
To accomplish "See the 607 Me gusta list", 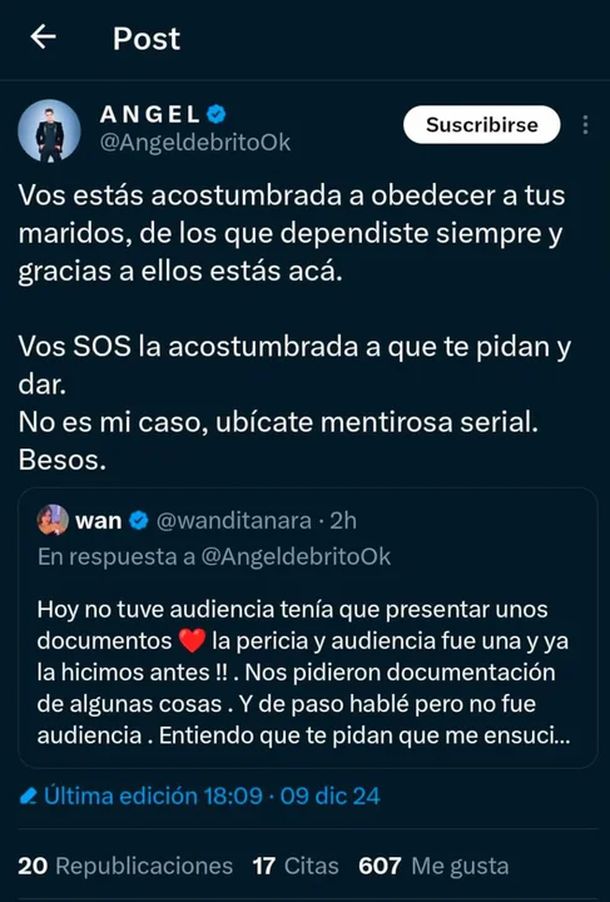I will click(x=433, y=866).
